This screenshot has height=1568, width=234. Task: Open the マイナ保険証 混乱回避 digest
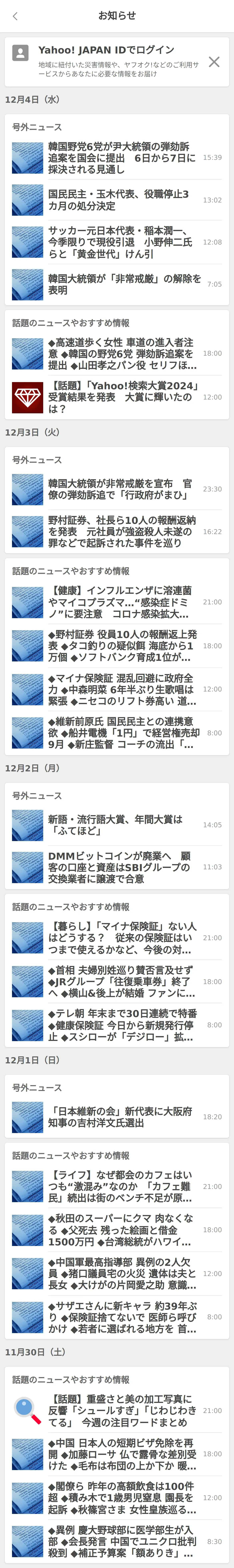(x=122, y=689)
